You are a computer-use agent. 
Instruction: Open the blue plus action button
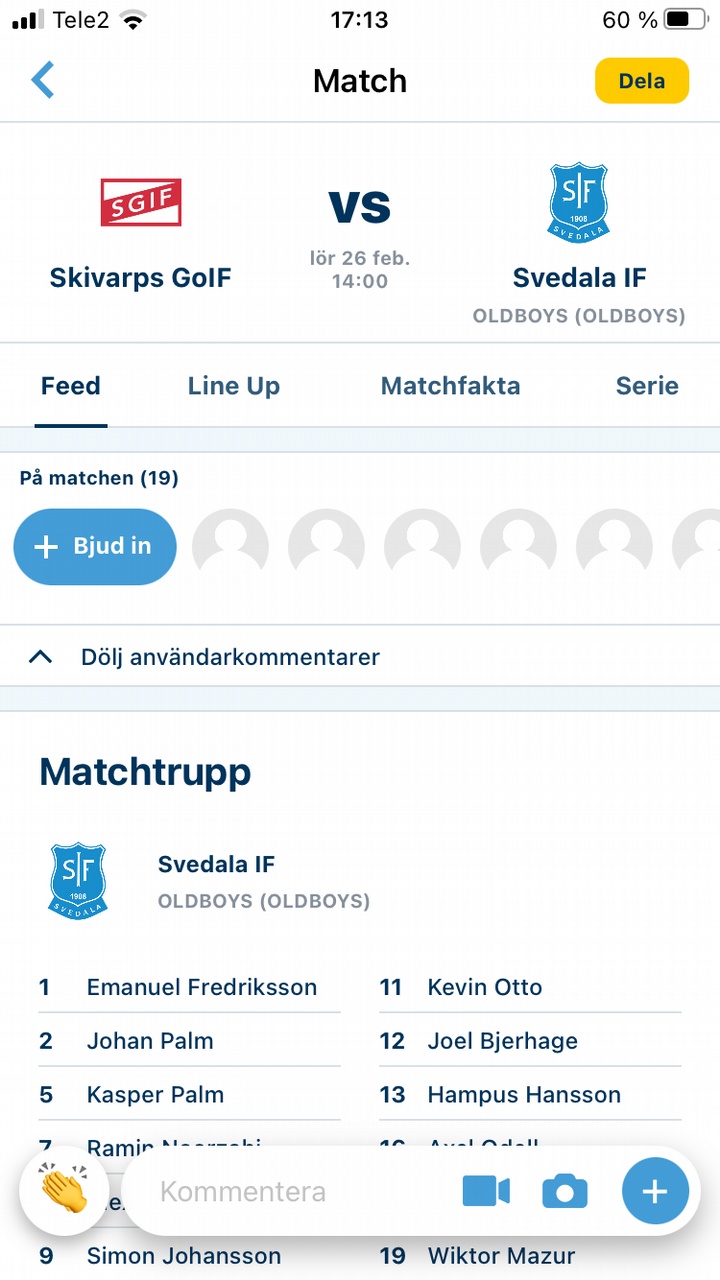(655, 1192)
